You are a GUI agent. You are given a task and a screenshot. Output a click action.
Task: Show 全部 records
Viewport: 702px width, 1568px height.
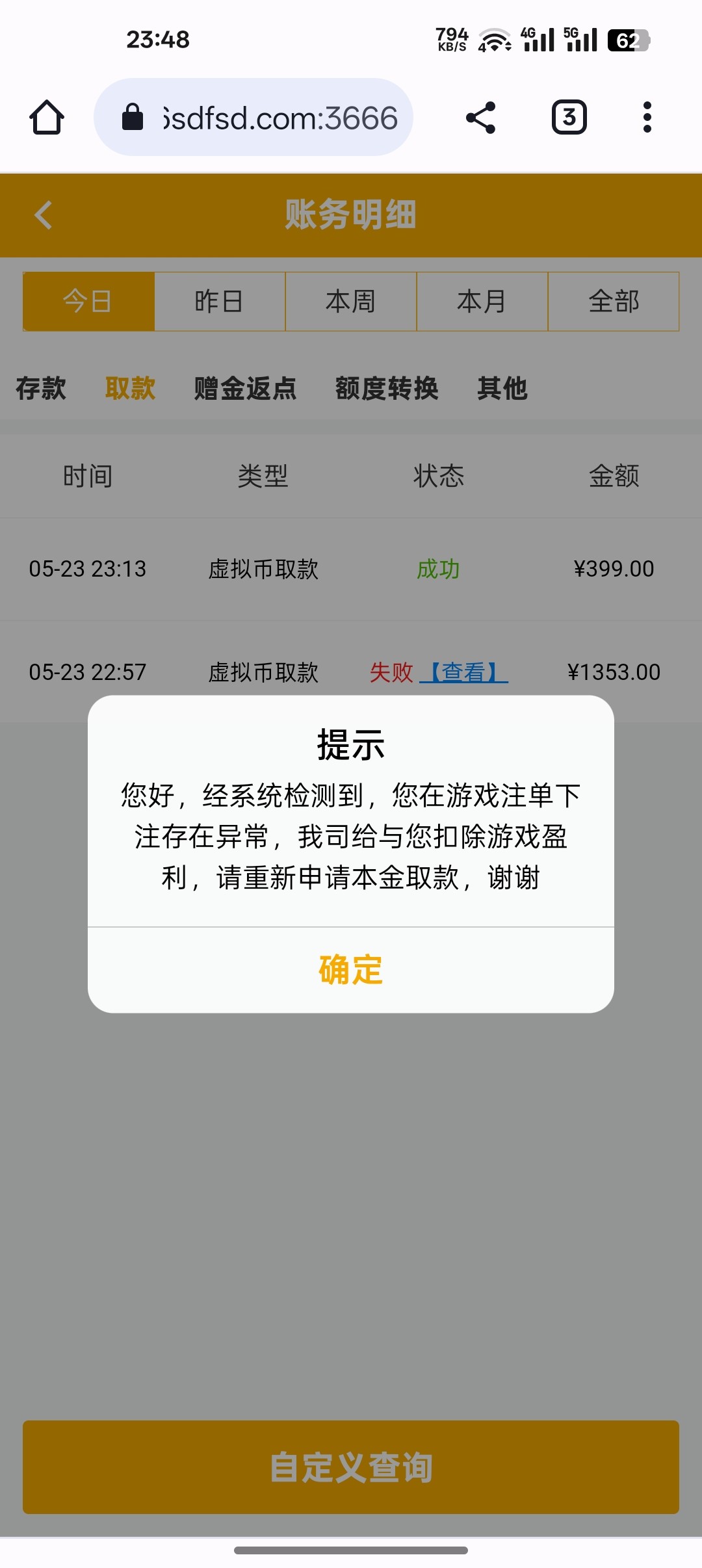(x=614, y=302)
